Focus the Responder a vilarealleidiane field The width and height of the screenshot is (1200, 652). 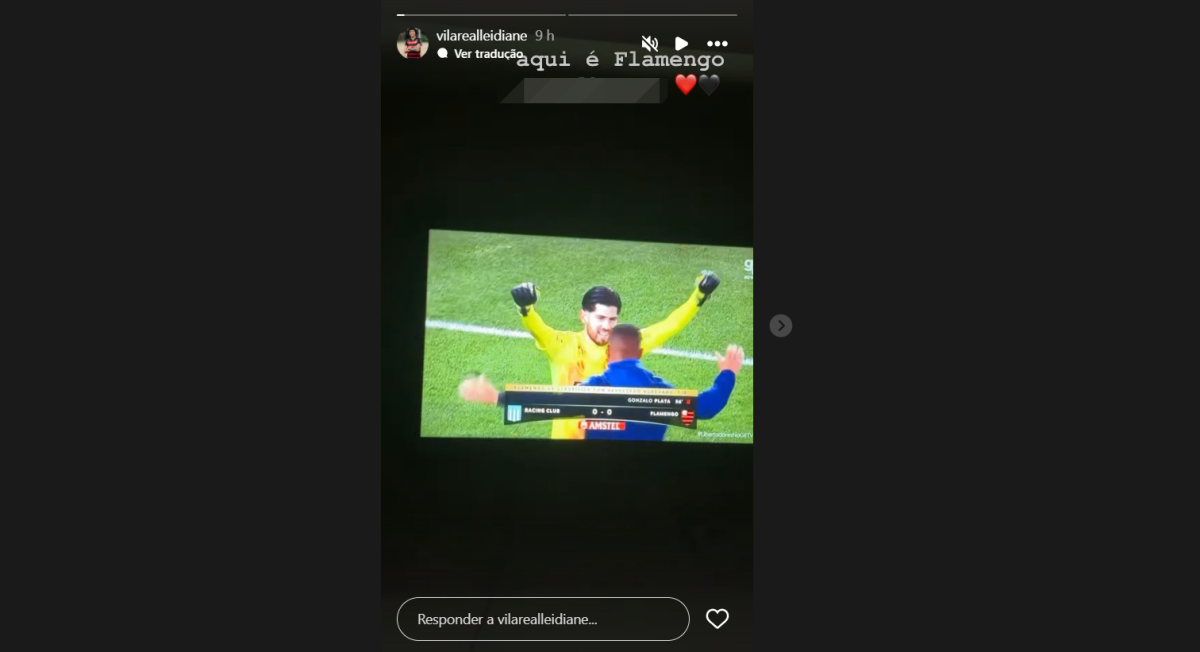pos(542,619)
